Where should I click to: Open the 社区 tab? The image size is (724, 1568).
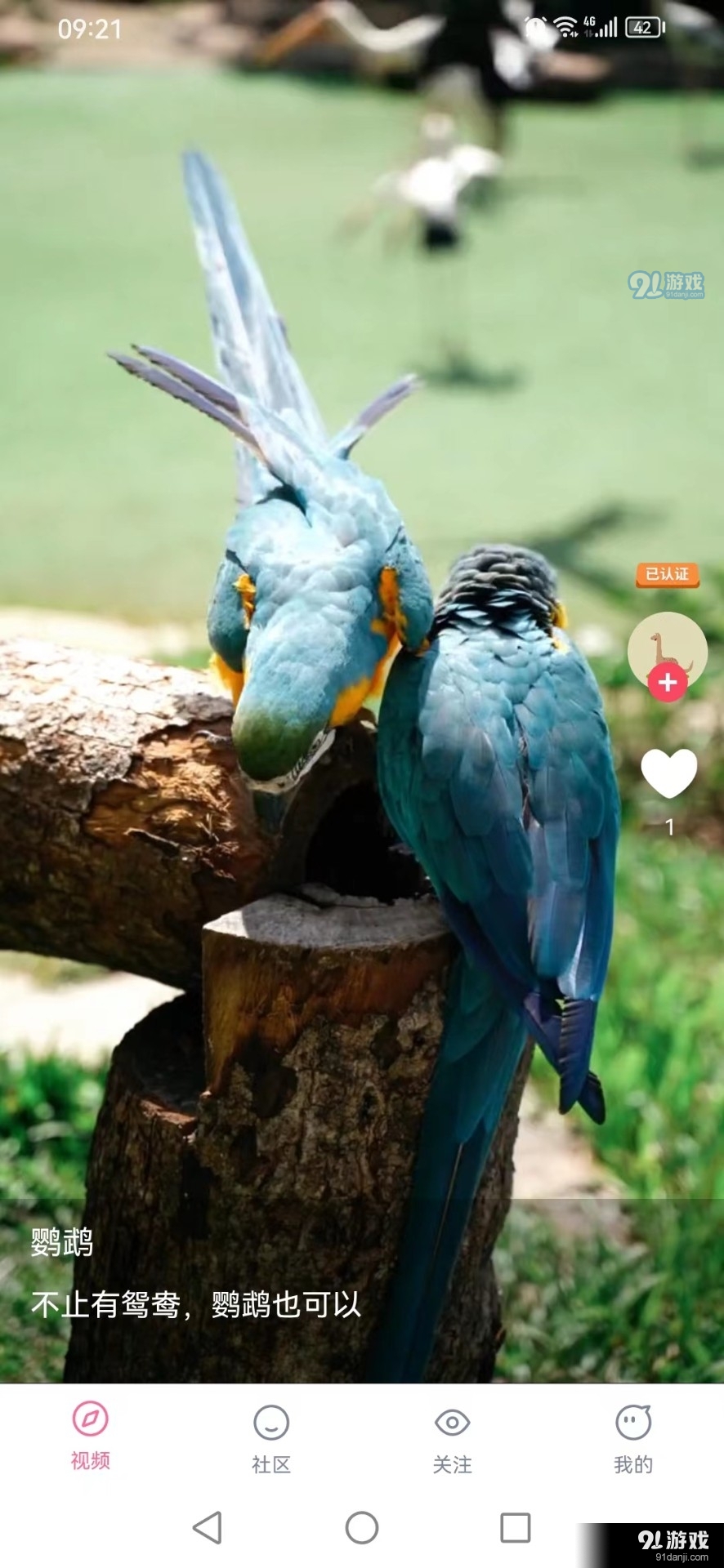pos(271,1439)
